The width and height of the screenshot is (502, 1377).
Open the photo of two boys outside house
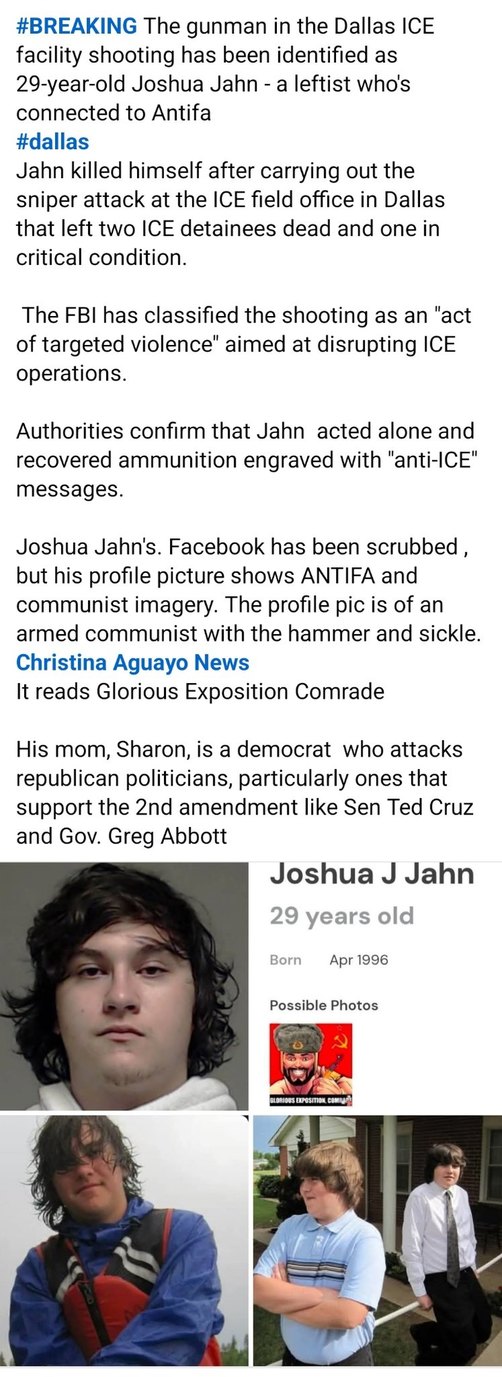(377, 1240)
